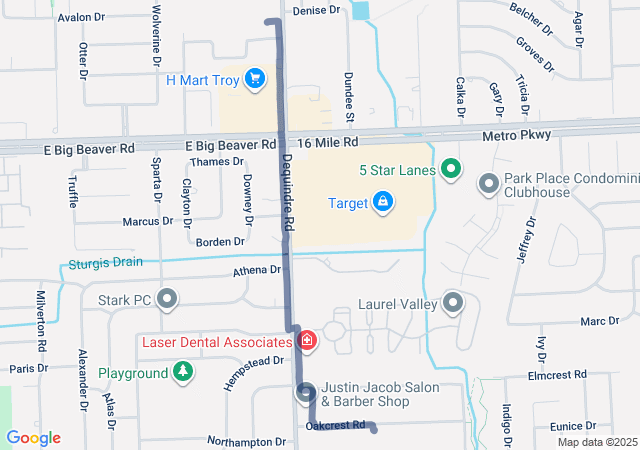Open the Laurel Valley pin

[453, 302]
